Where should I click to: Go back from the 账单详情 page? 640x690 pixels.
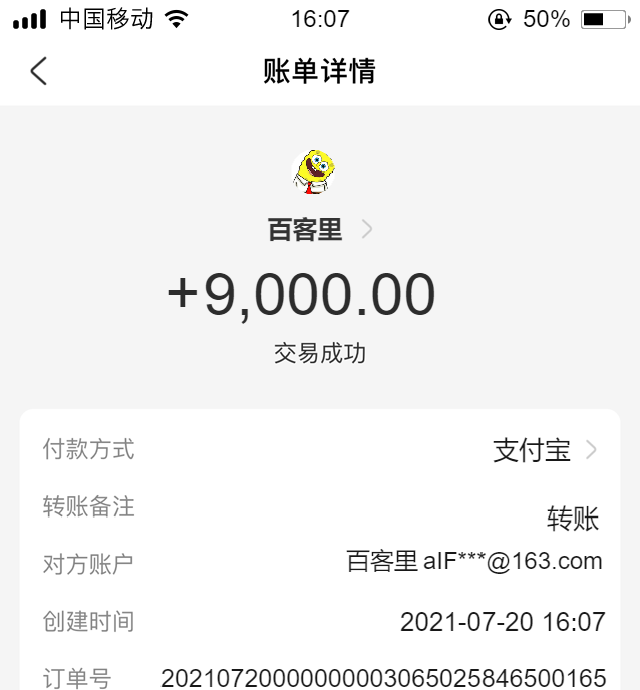point(39,71)
